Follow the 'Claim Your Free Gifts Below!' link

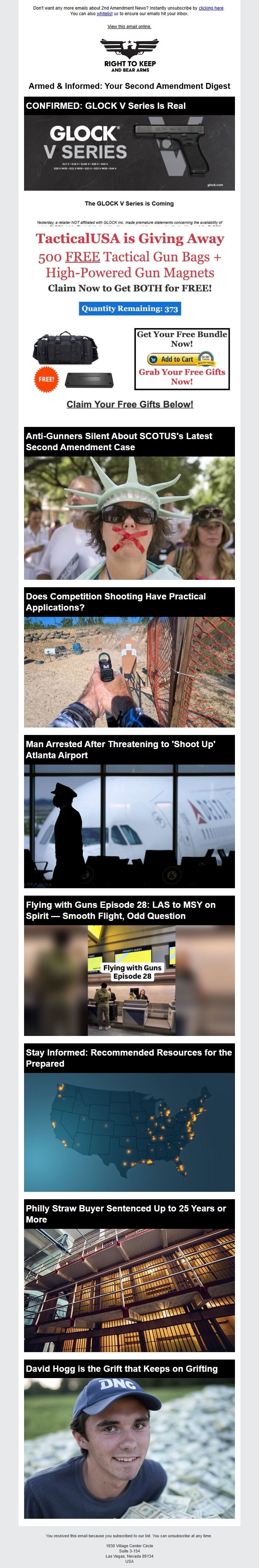pos(129,404)
